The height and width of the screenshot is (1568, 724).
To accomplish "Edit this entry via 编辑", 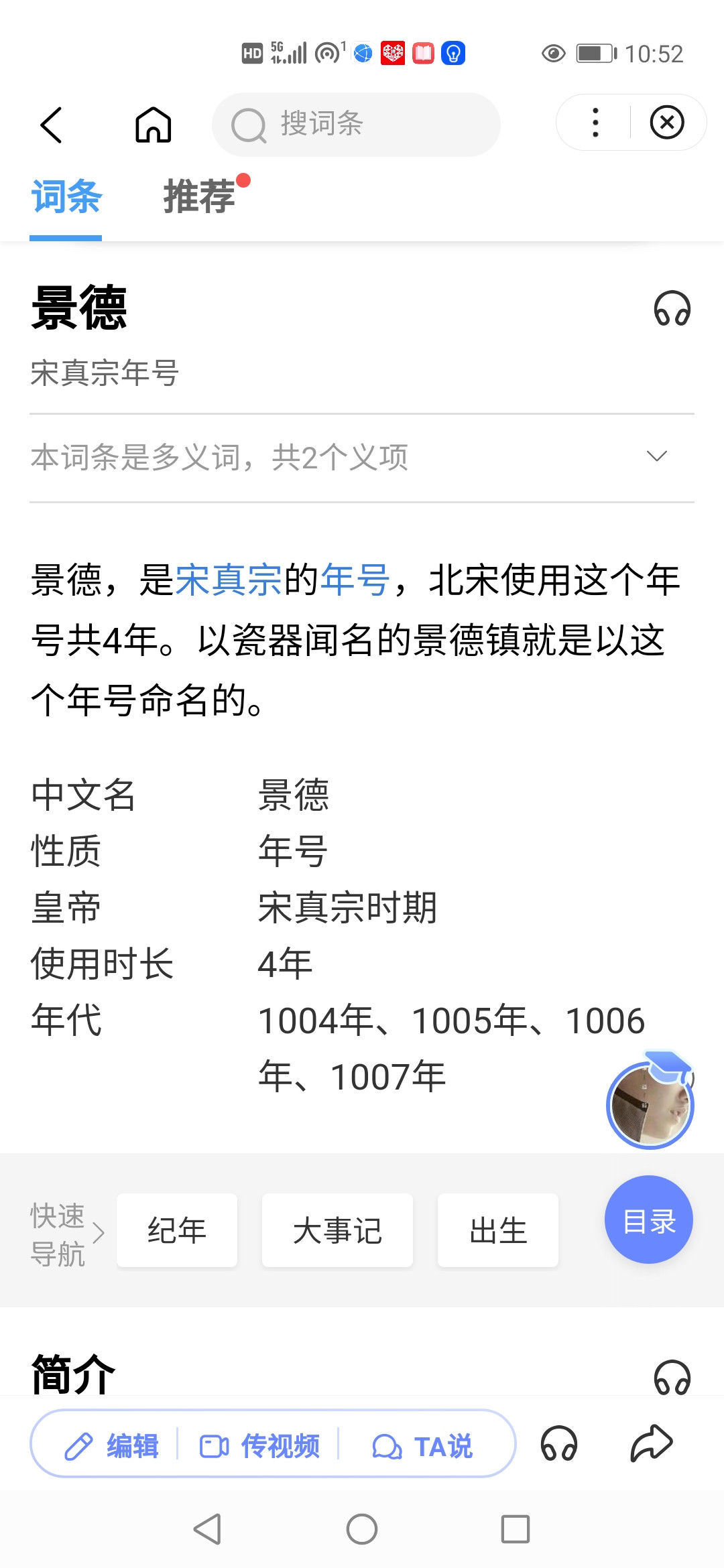I will 112,1445.
